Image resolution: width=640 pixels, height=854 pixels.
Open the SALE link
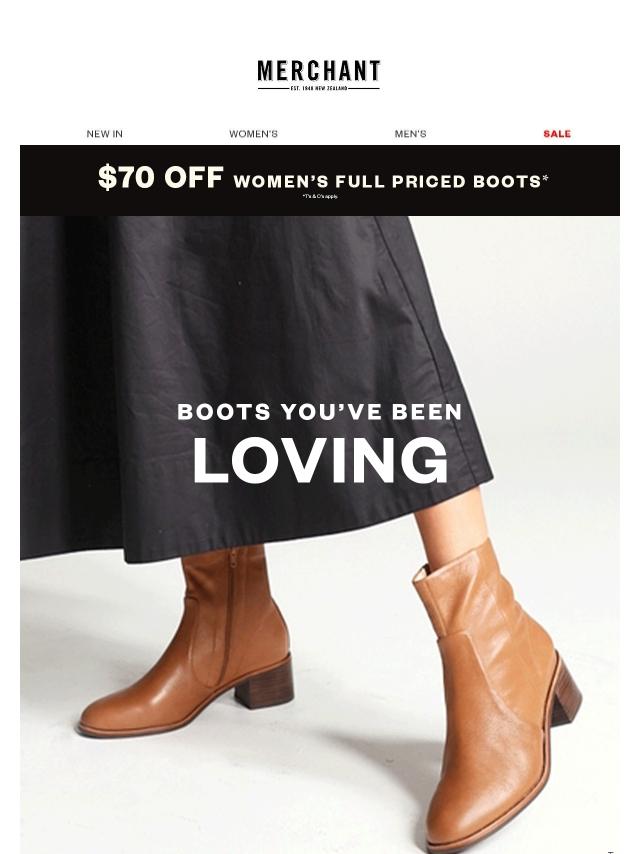[557, 134]
